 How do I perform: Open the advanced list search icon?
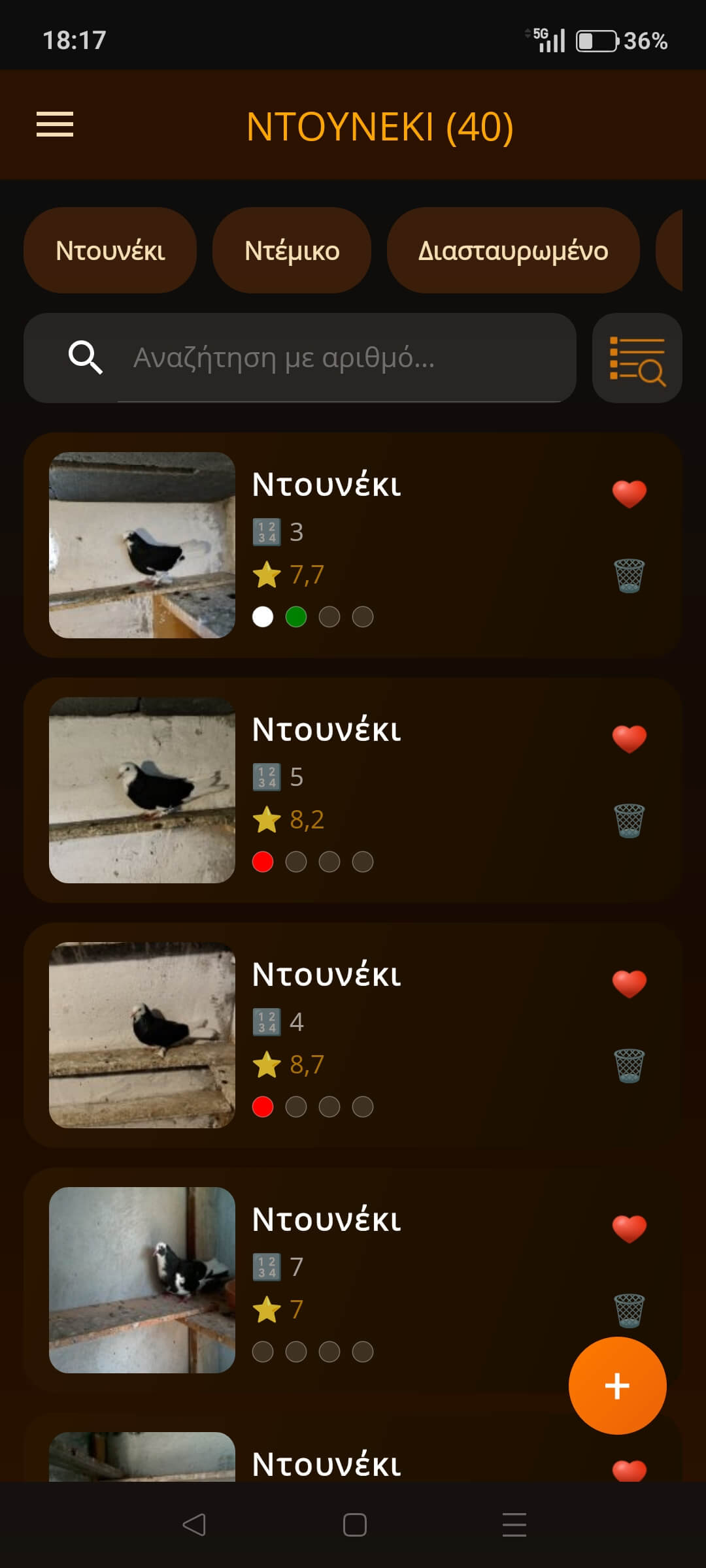637,358
